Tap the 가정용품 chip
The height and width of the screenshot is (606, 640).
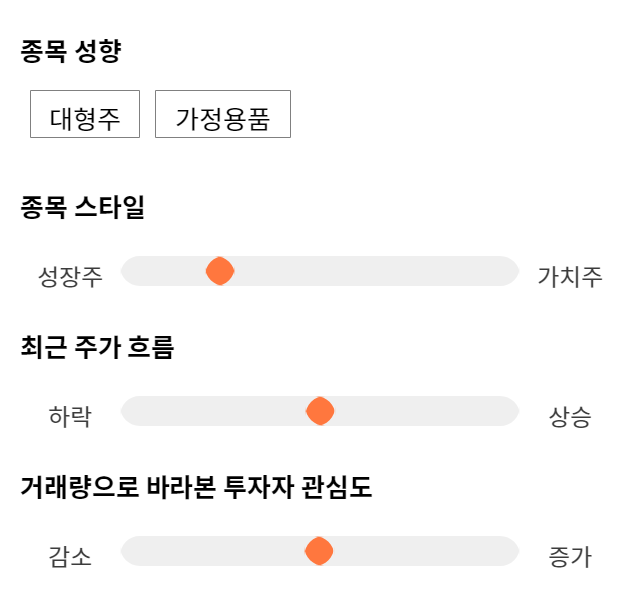click(x=223, y=114)
